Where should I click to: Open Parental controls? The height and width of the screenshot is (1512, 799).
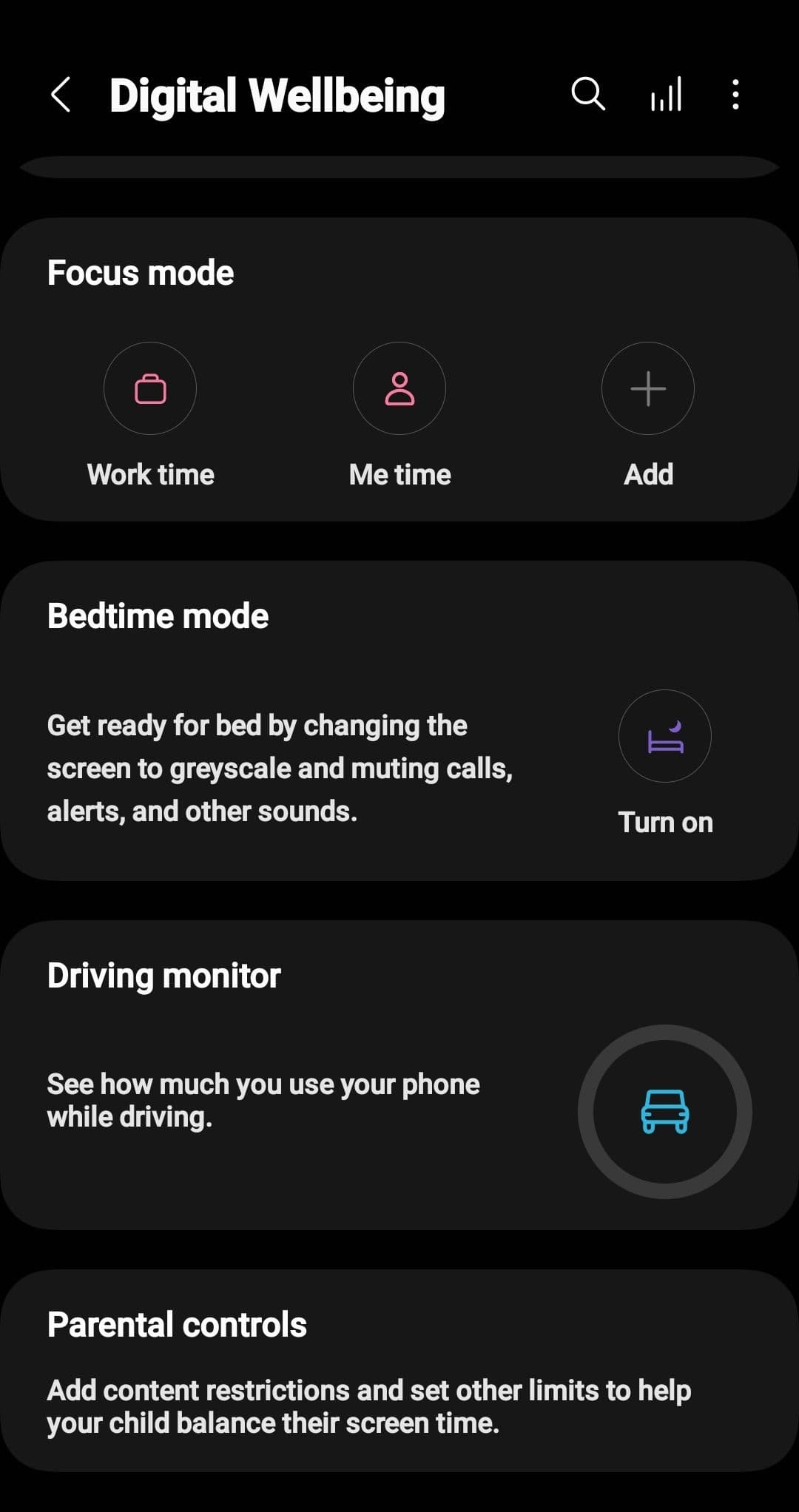pyautogui.click(x=399, y=1371)
